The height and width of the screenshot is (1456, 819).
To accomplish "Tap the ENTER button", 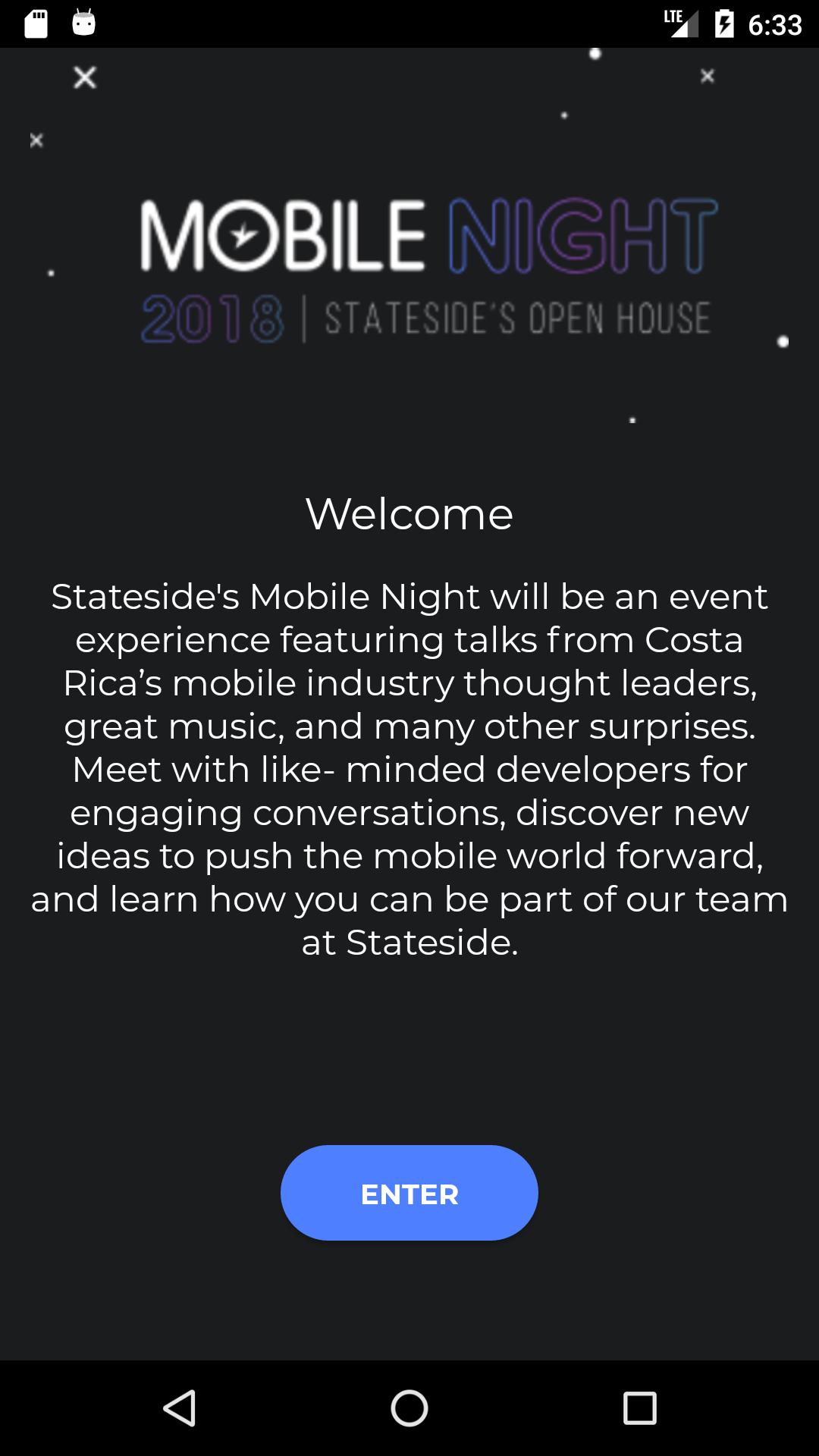I will pyautogui.click(x=409, y=1193).
